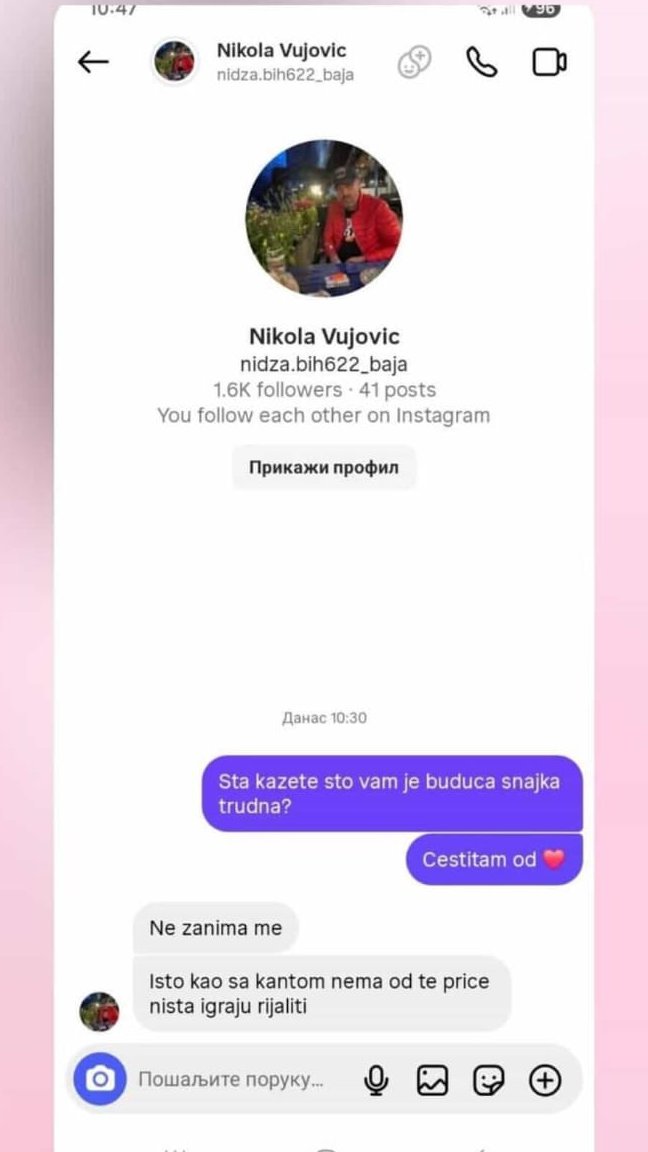Viewport: 648px width, 1152px height.
Task: Open the camera from the message bar
Action: click(100, 1079)
